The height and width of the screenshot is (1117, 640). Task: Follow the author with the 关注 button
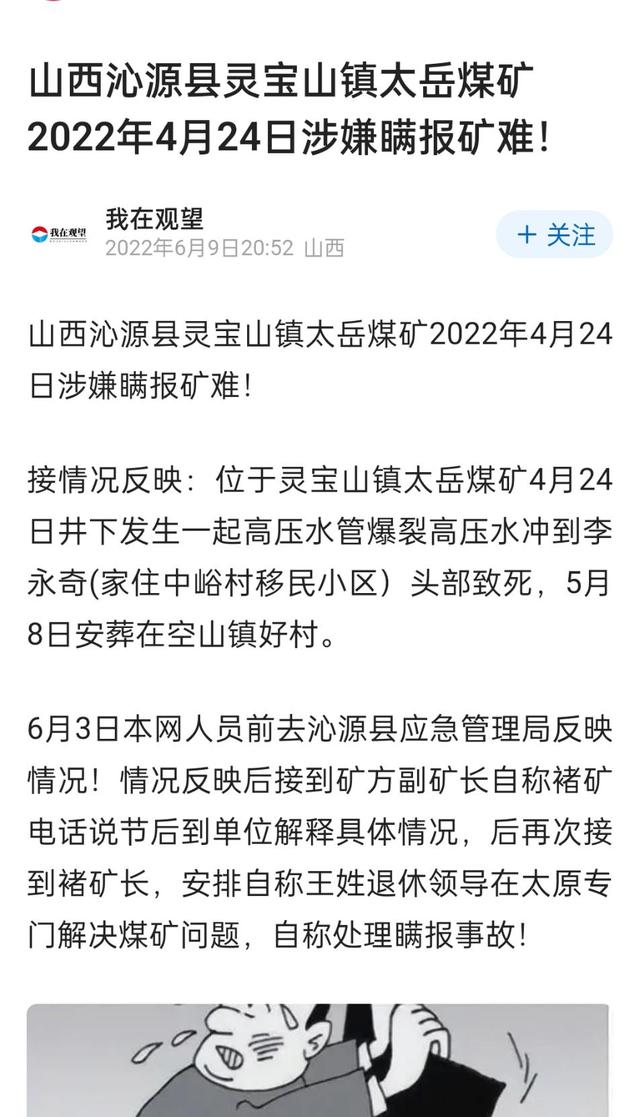(x=554, y=234)
